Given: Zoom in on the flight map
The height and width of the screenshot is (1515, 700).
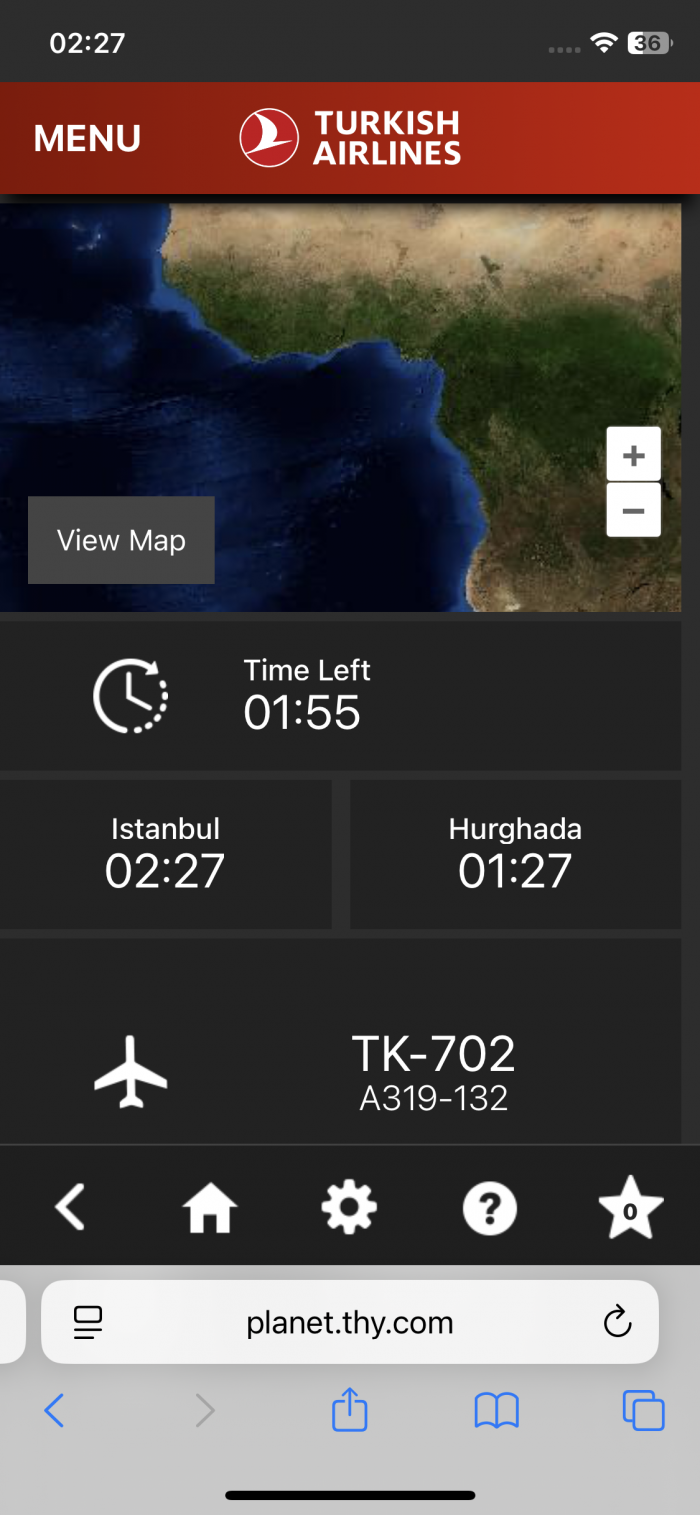Looking at the screenshot, I should click(633, 455).
